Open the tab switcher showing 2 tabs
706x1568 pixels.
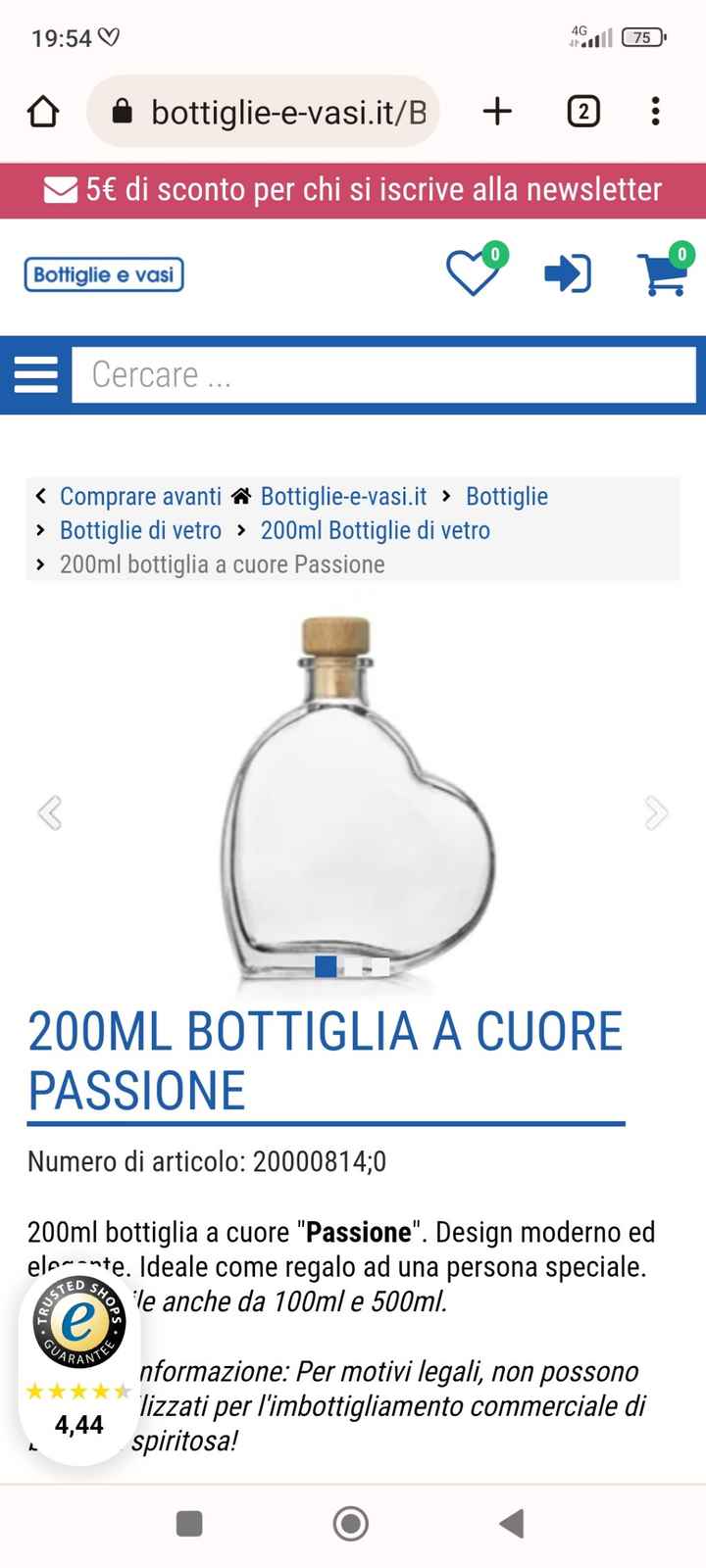pyautogui.click(x=582, y=111)
